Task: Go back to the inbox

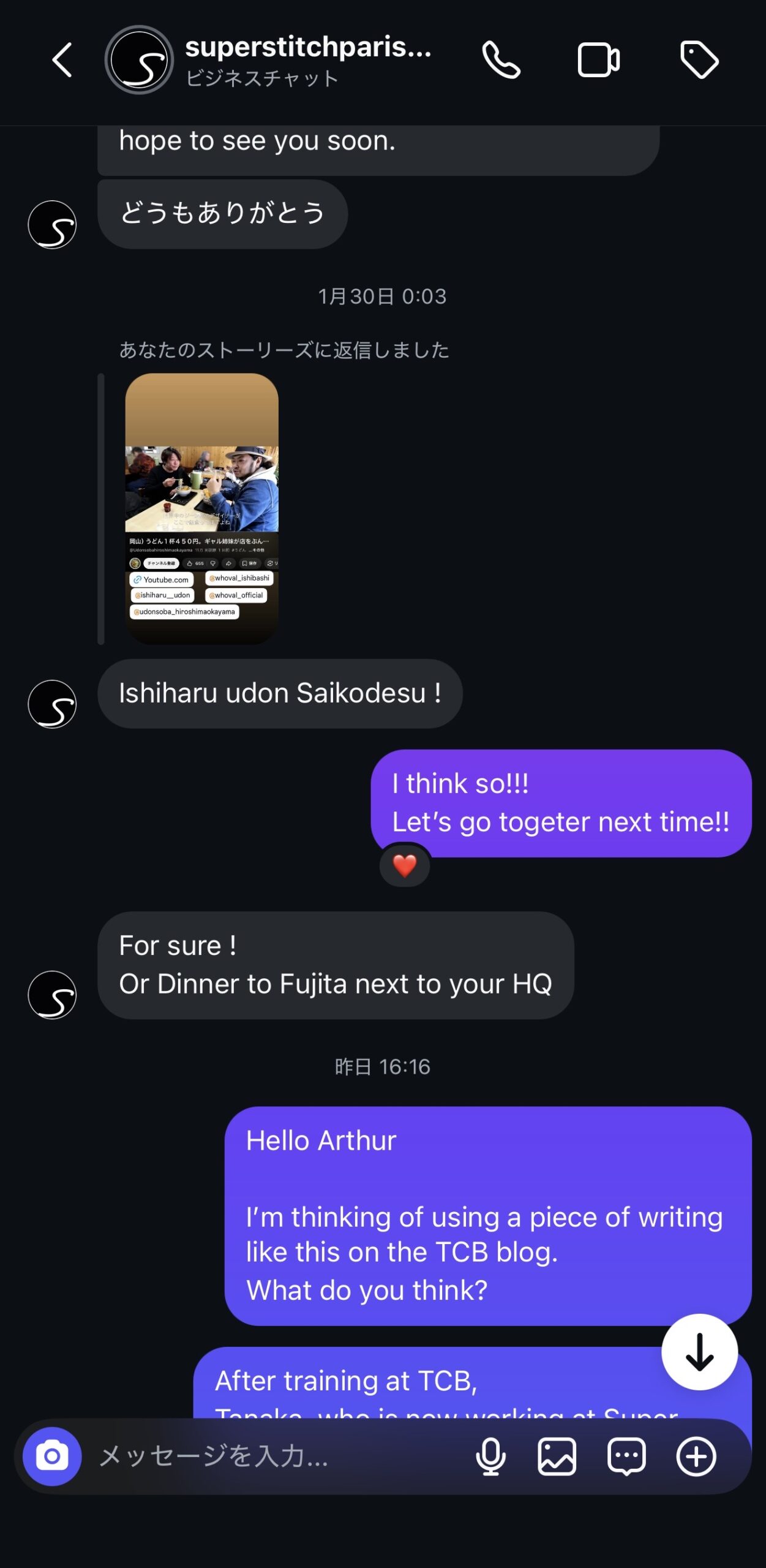Action: [62, 60]
